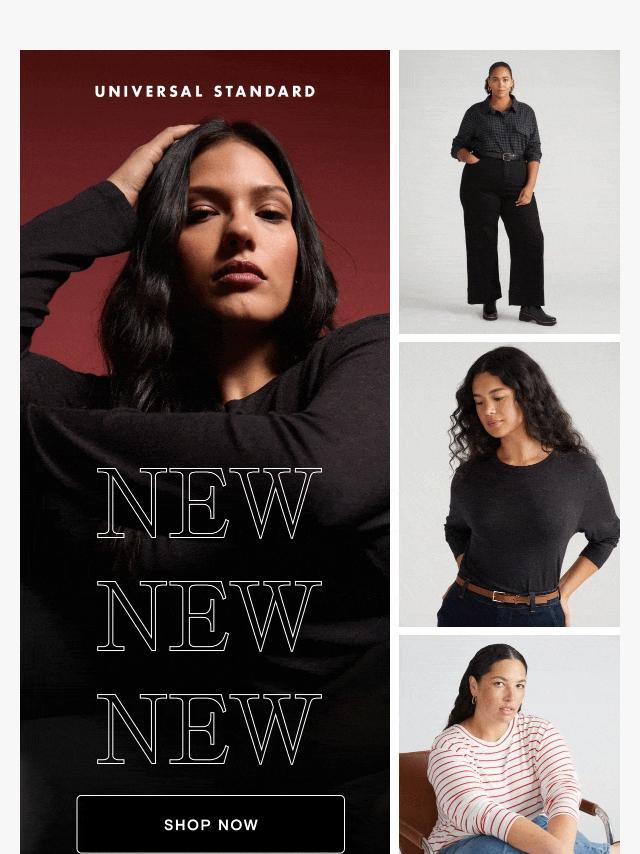This screenshot has height=854, width=640.
Task: Open the plaid shirt and black pants photo
Action: point(509,192)
